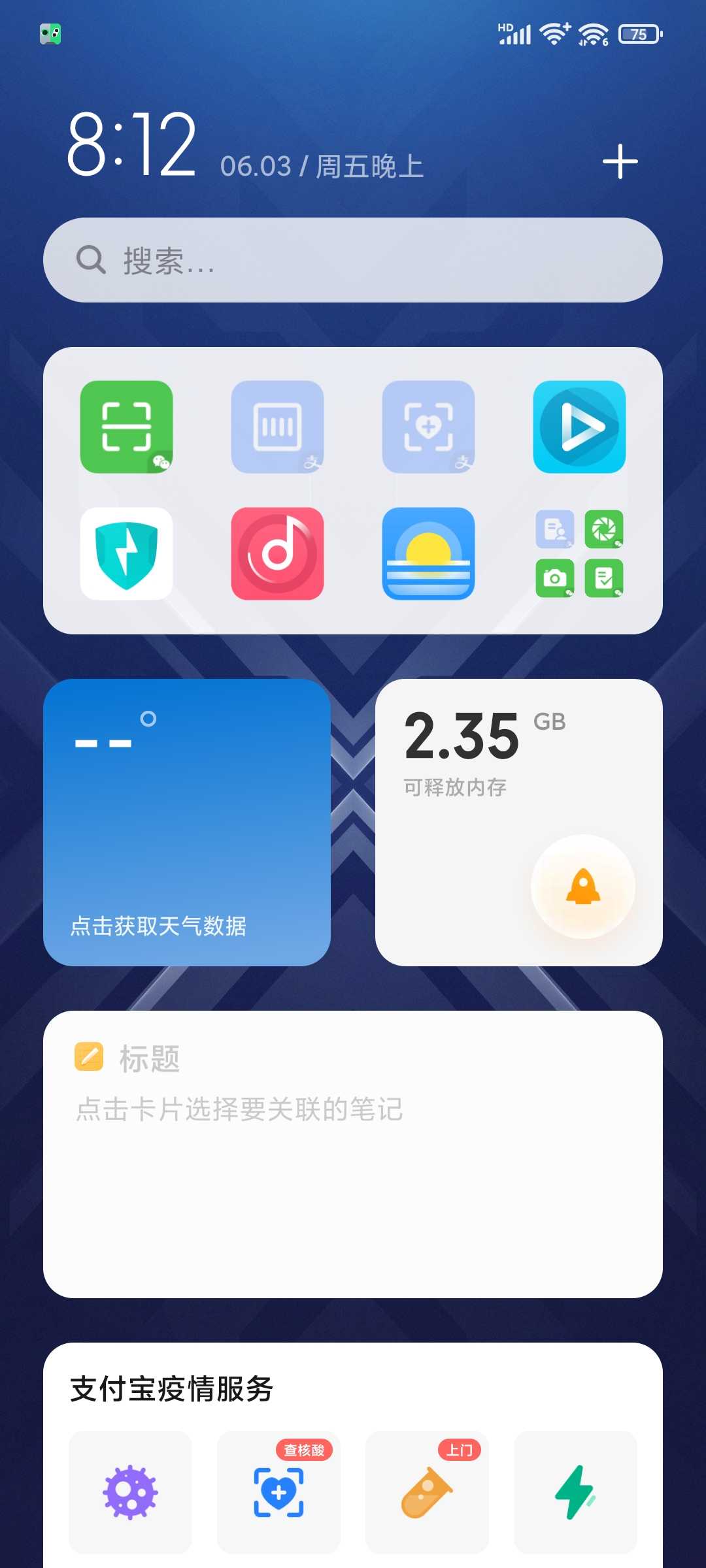The height and width of the screenshot is (1568, 706).
Task: Open the security shield app
Action: (126, 553)
